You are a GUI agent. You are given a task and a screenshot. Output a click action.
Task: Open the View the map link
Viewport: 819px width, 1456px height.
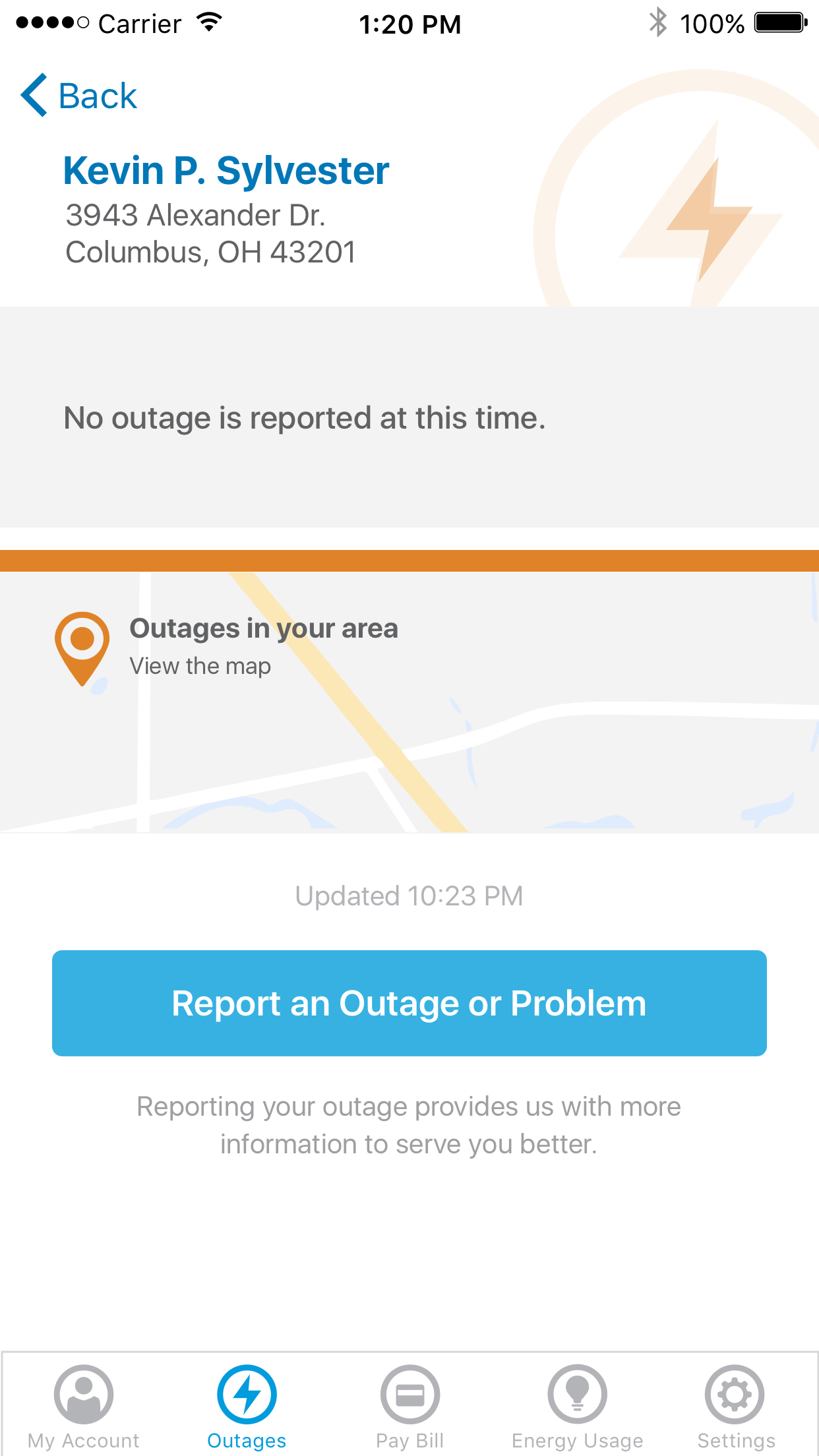click(200, 666)
